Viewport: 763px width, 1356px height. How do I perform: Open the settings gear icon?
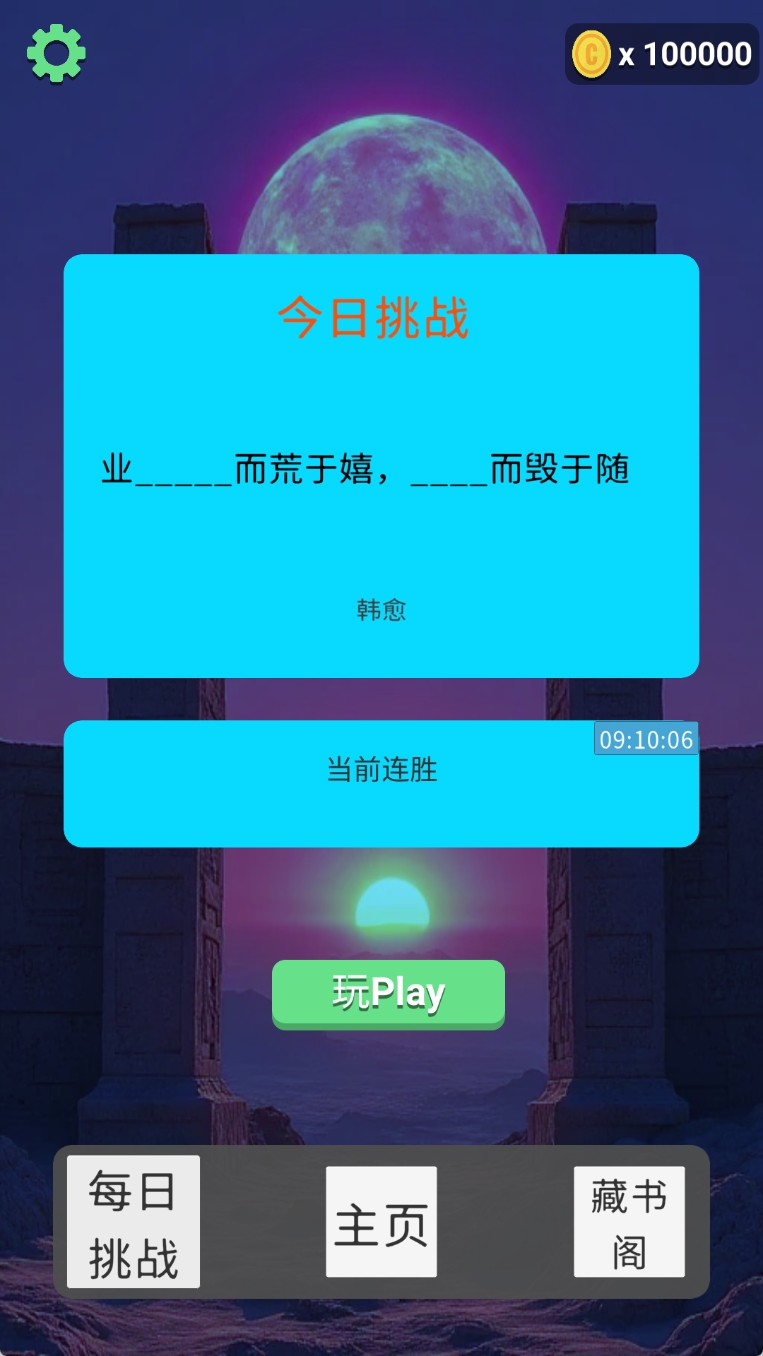tap(56, 53)
